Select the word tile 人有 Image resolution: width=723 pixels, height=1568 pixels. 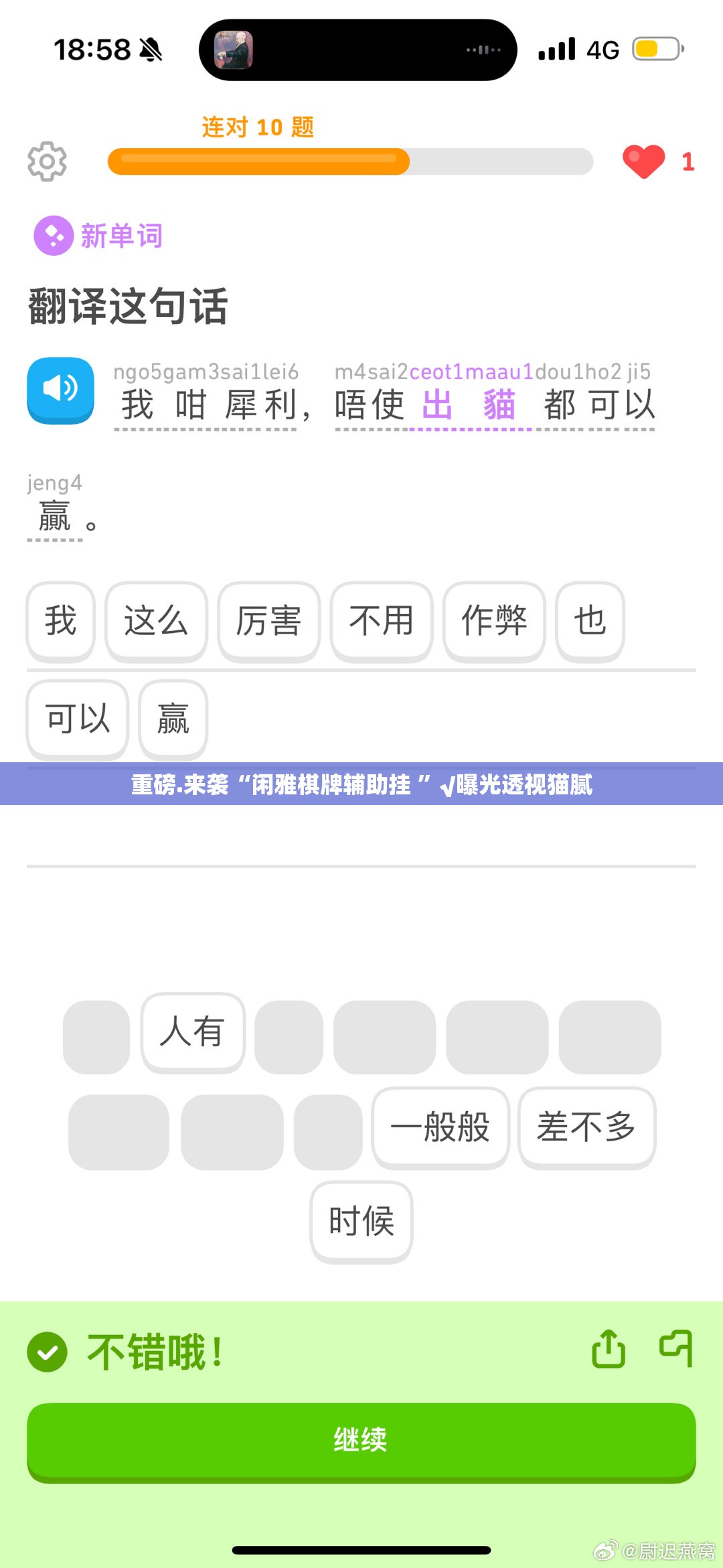pyautogui.click(x=192, y=1031)
